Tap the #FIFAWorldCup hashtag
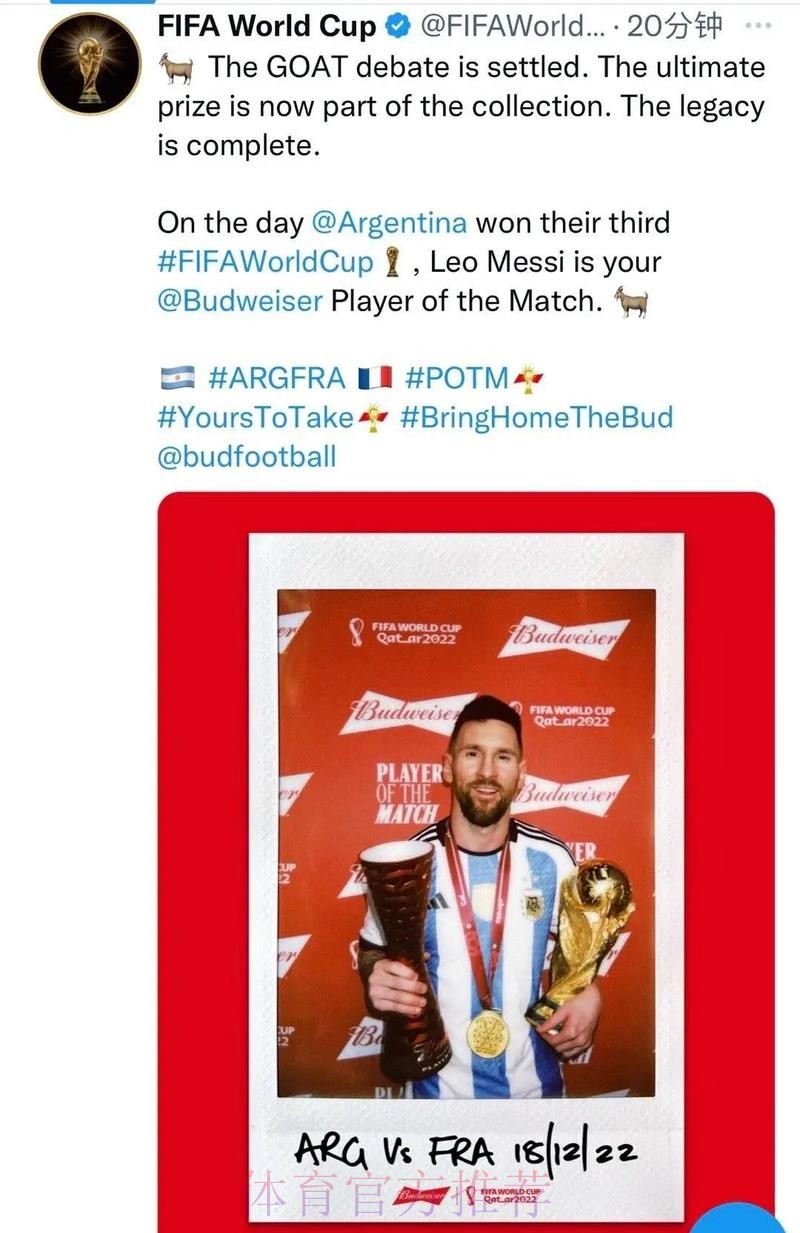This screenshot has height=1233, width=800. pos(265,262)
